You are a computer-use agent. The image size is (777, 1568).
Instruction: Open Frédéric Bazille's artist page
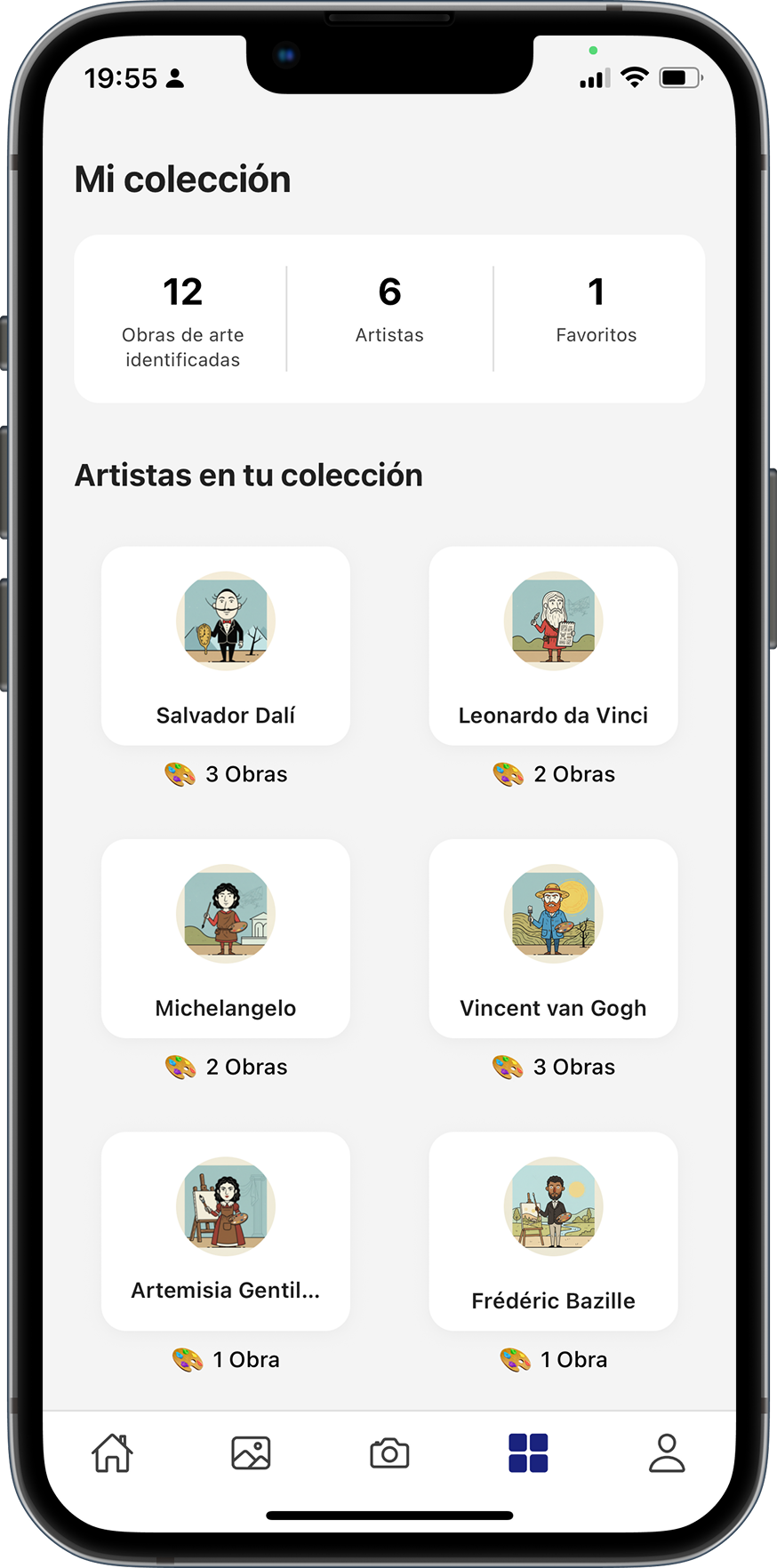[553, 1231]
